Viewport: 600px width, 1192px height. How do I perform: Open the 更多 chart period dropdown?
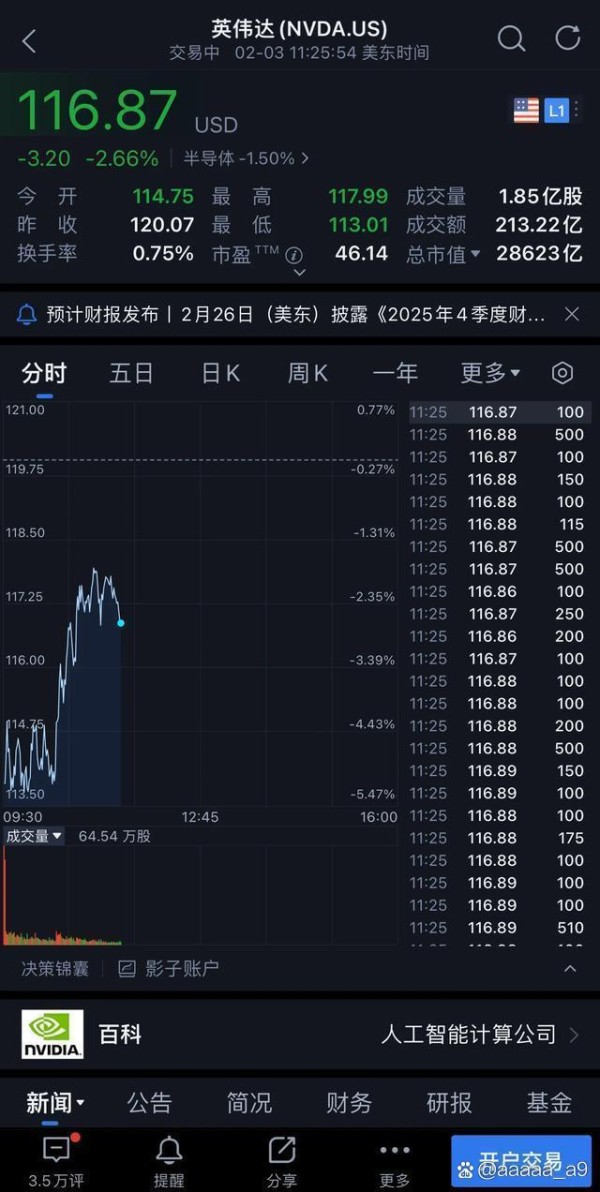[x=490, y=373]
